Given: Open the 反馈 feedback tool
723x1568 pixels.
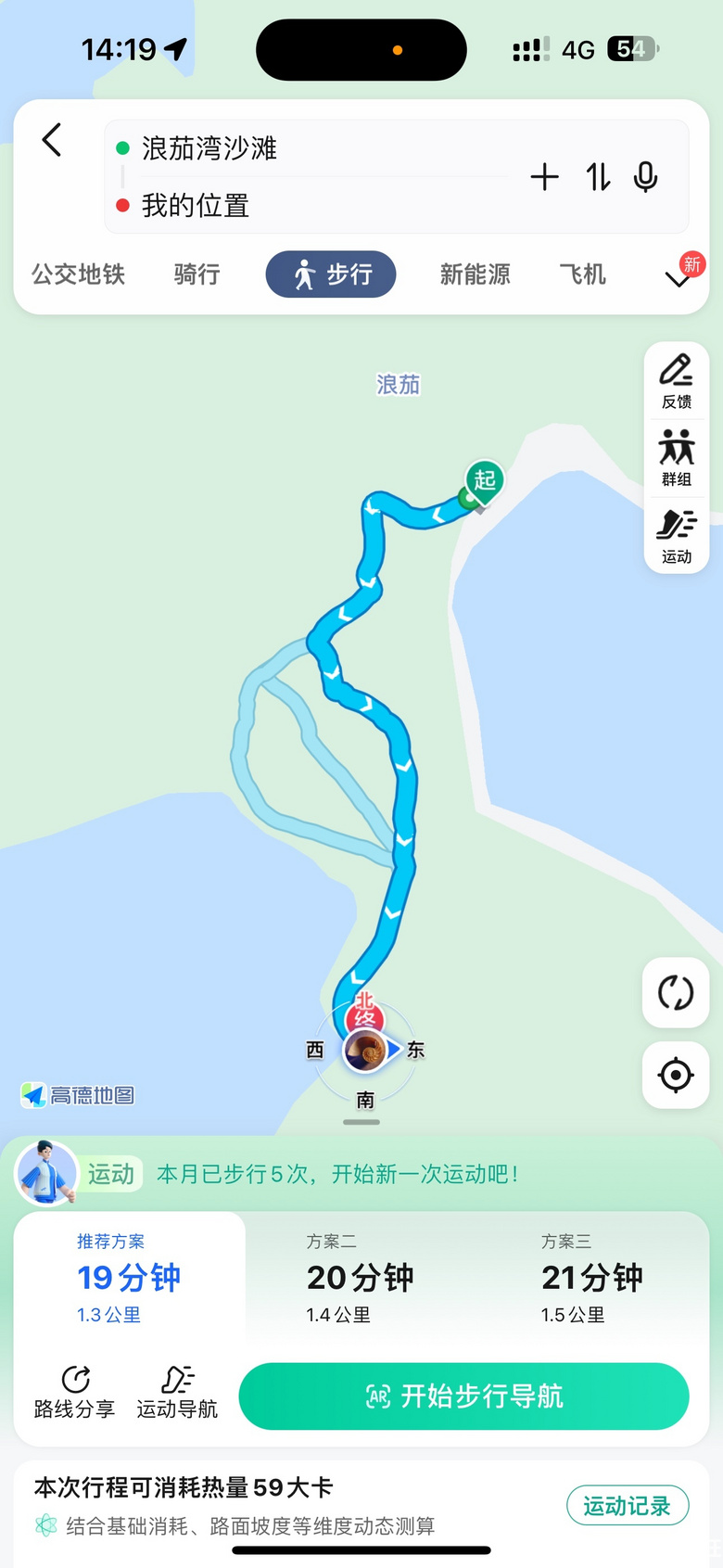Looking at the screenshot, I should (677, 380).
